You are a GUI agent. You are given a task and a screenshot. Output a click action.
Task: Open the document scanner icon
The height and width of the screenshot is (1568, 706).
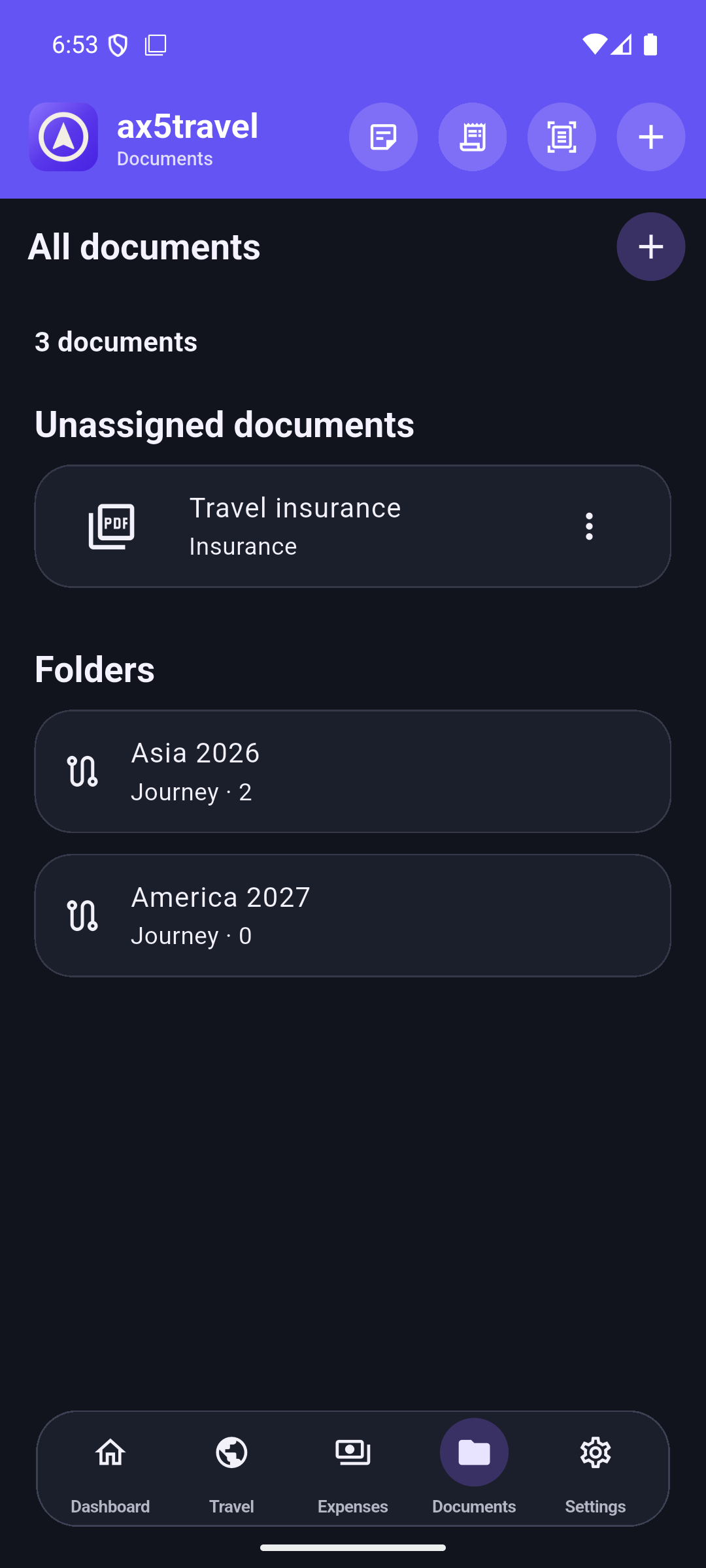562,137
